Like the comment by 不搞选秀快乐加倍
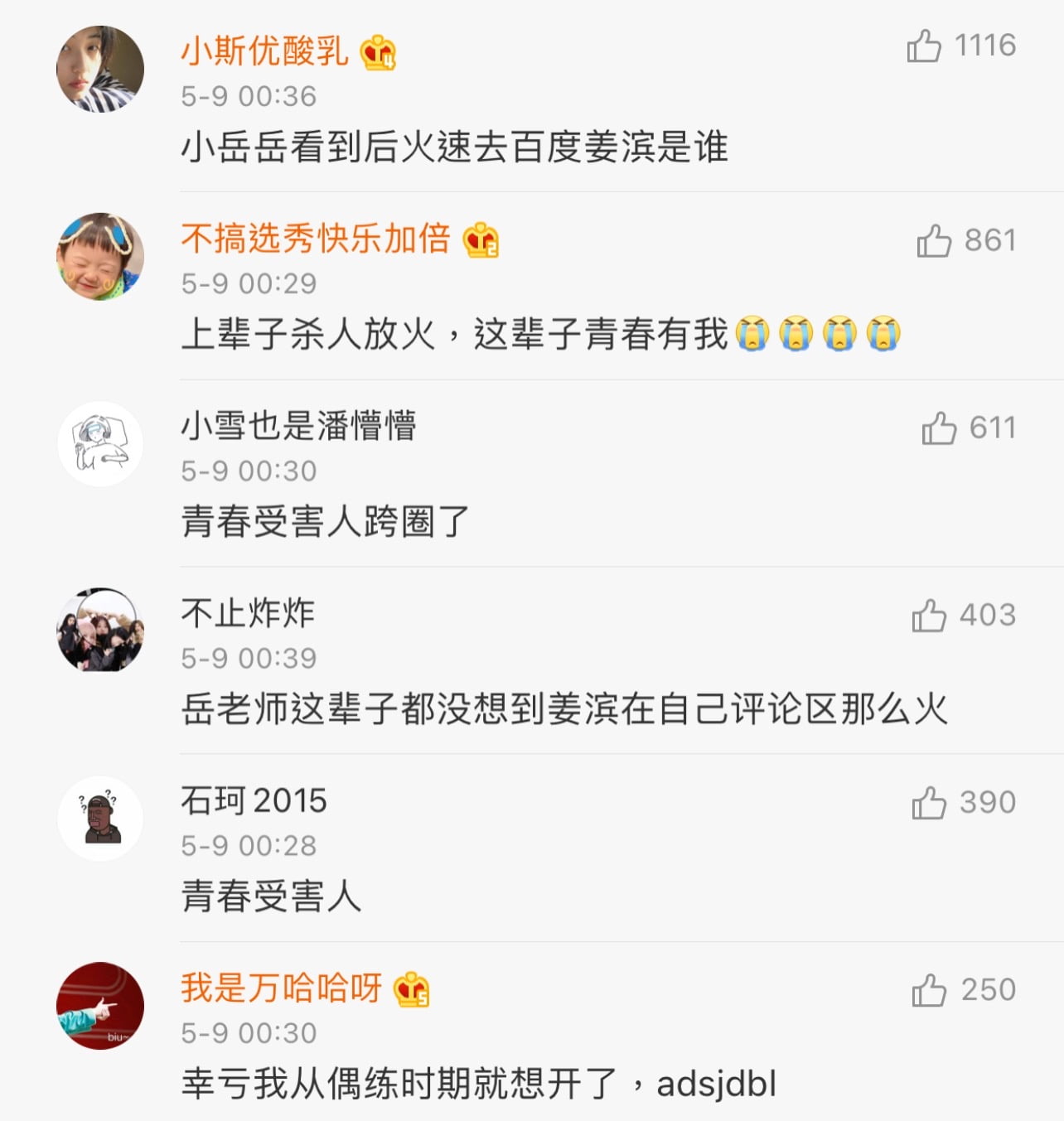Viewport: 1064px width, 1121px height. pyautogui.click(x=934, y=241)
